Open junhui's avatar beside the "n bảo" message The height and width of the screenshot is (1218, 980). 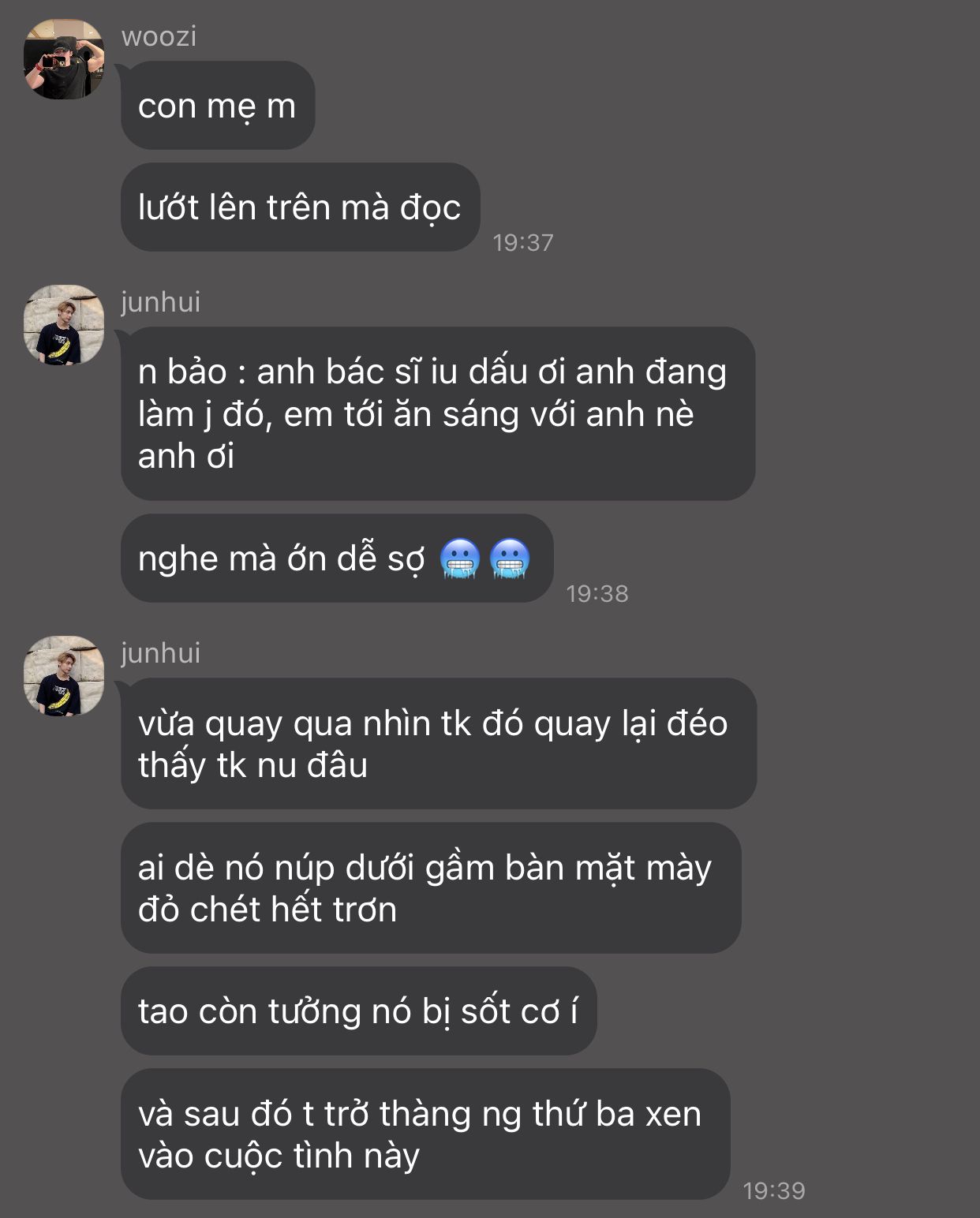pyautogui.click(x=63, y=325)
